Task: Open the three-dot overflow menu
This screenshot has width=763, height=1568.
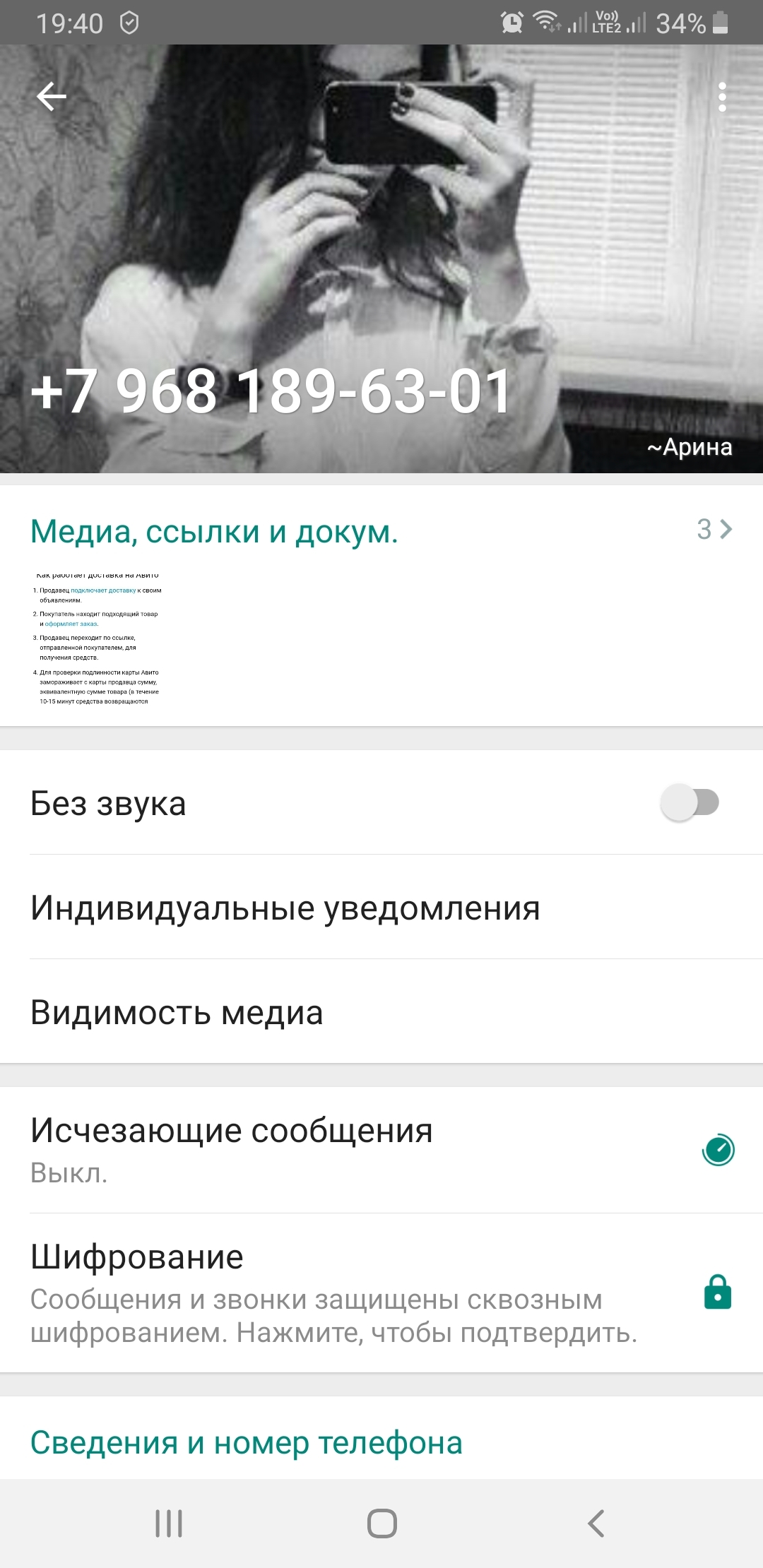Action: click(721, 97)
